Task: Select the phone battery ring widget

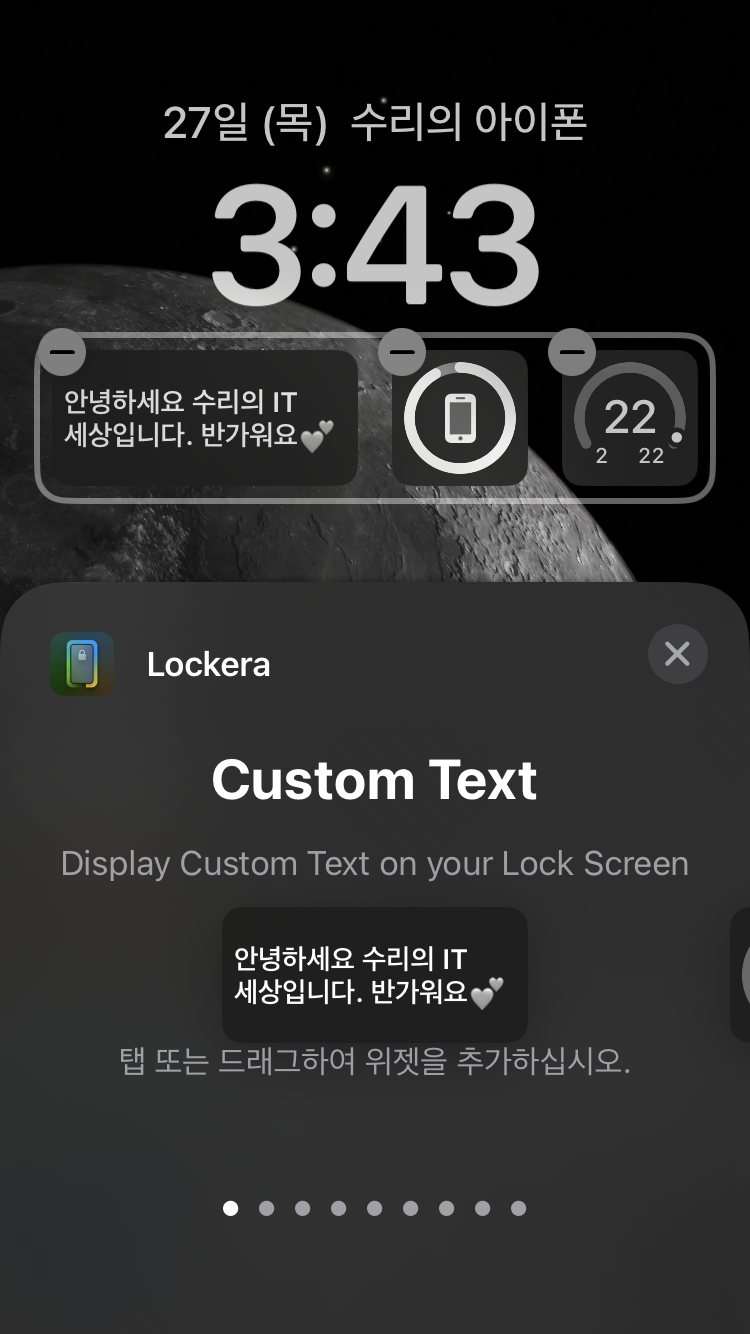Action: coord(460,418)
